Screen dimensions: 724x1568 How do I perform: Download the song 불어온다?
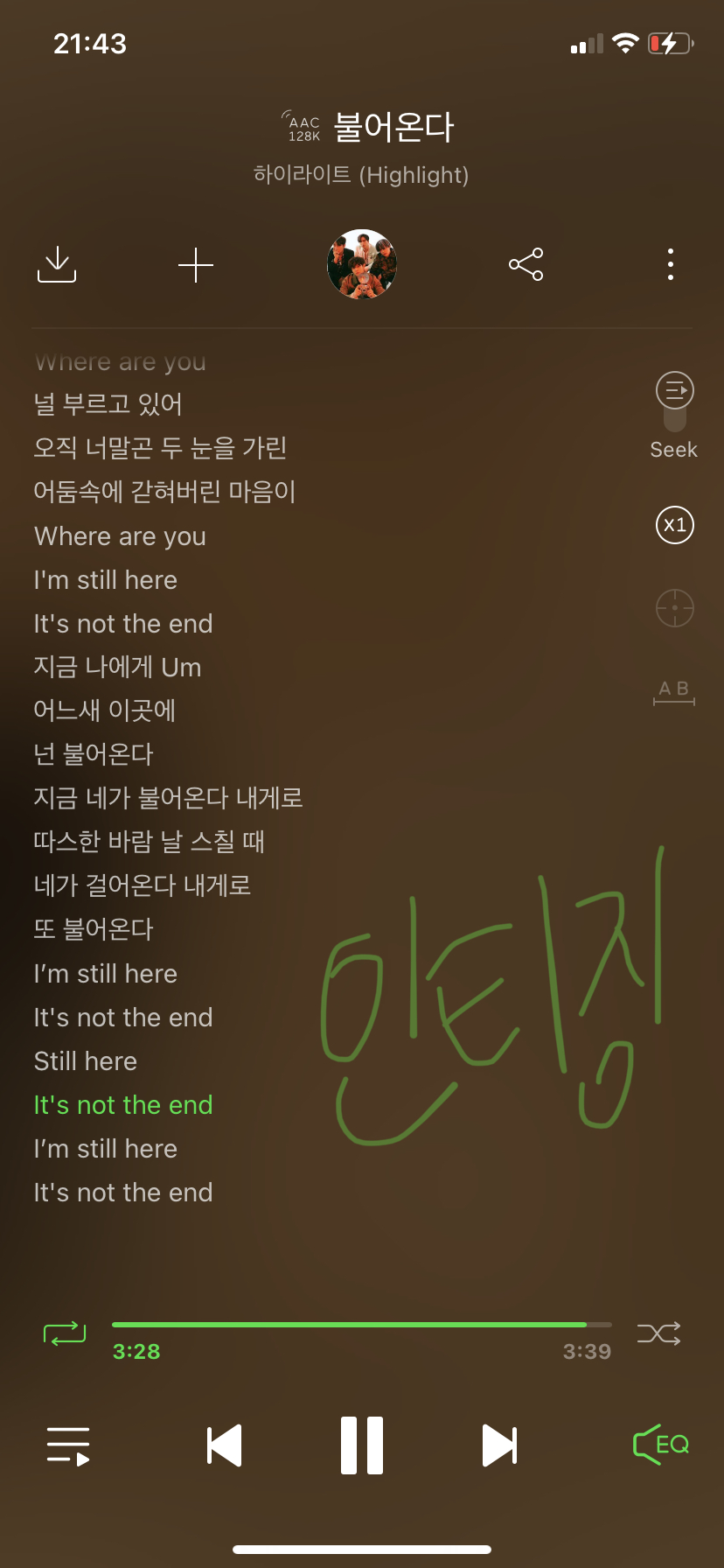click(56, 264)
